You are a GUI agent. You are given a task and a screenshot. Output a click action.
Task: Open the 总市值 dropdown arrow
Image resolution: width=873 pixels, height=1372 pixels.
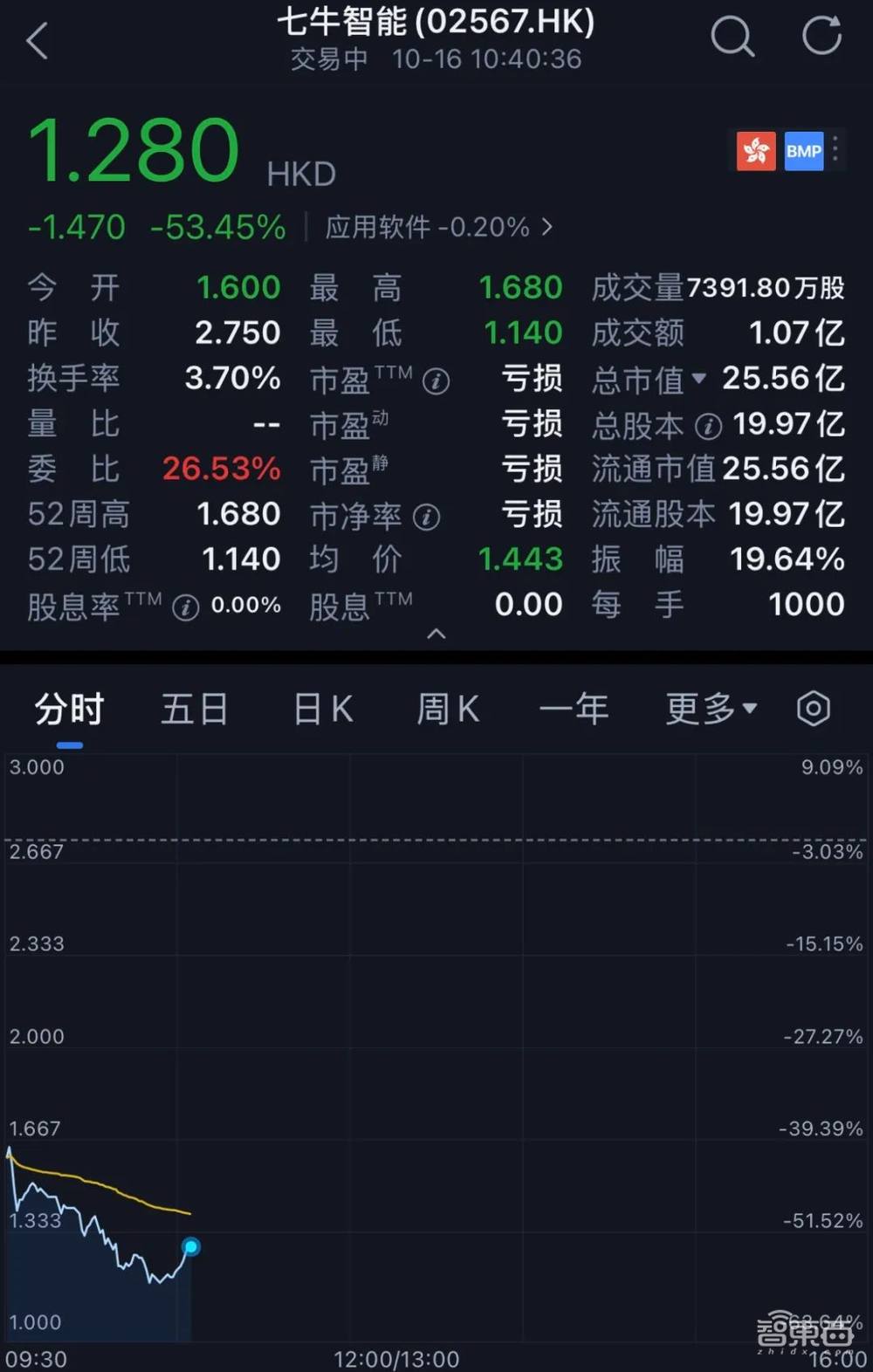click(698, 379)
